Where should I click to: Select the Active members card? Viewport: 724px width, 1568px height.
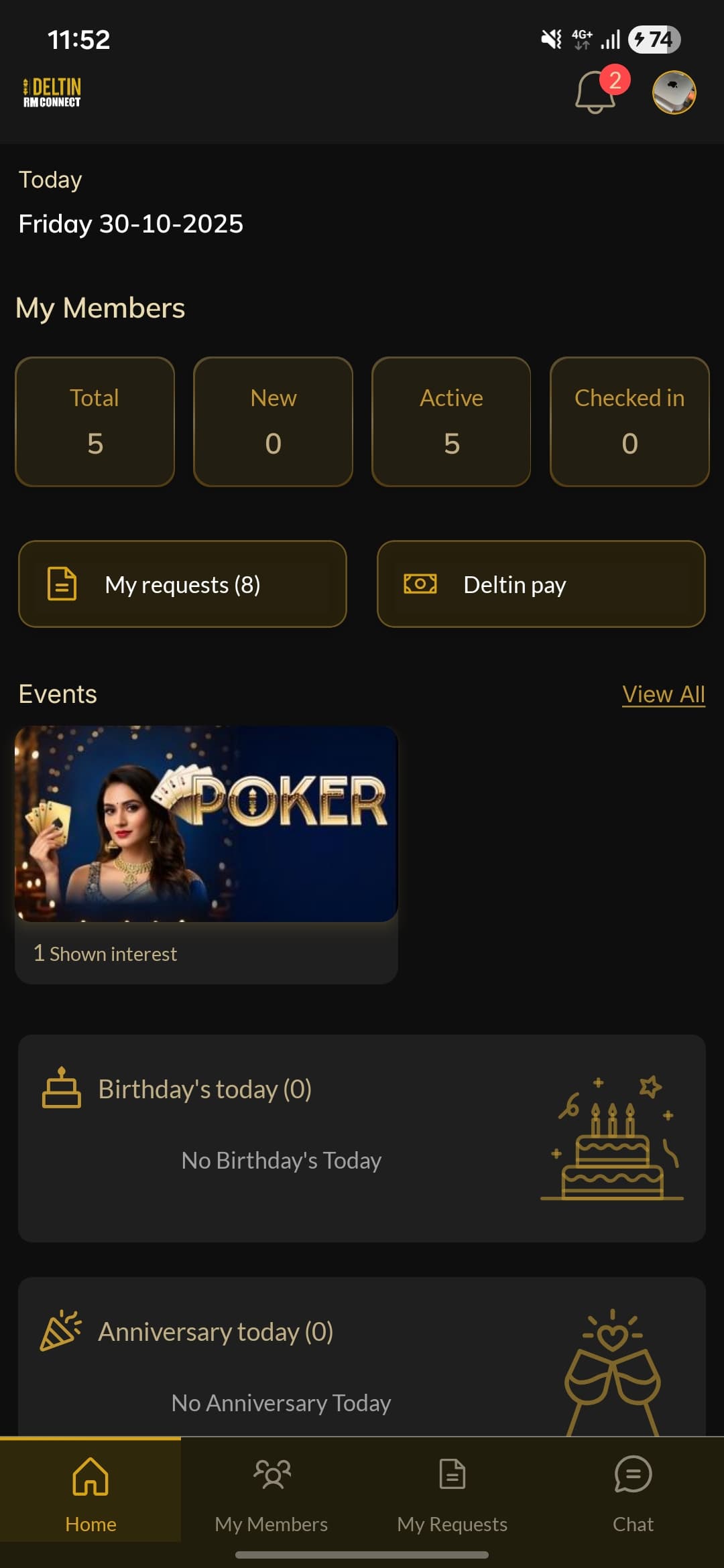[450, 421]
